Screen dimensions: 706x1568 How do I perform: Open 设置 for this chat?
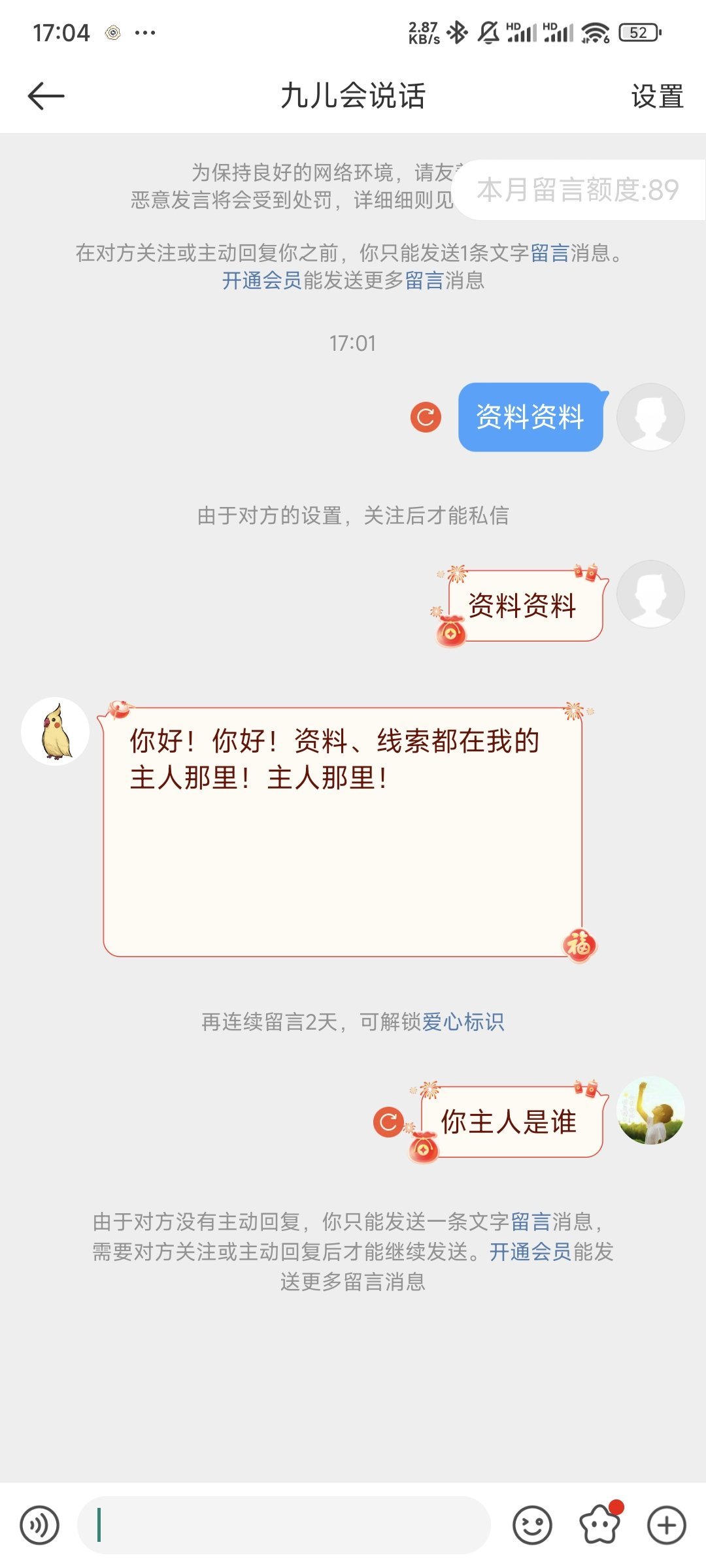[656, 97]
